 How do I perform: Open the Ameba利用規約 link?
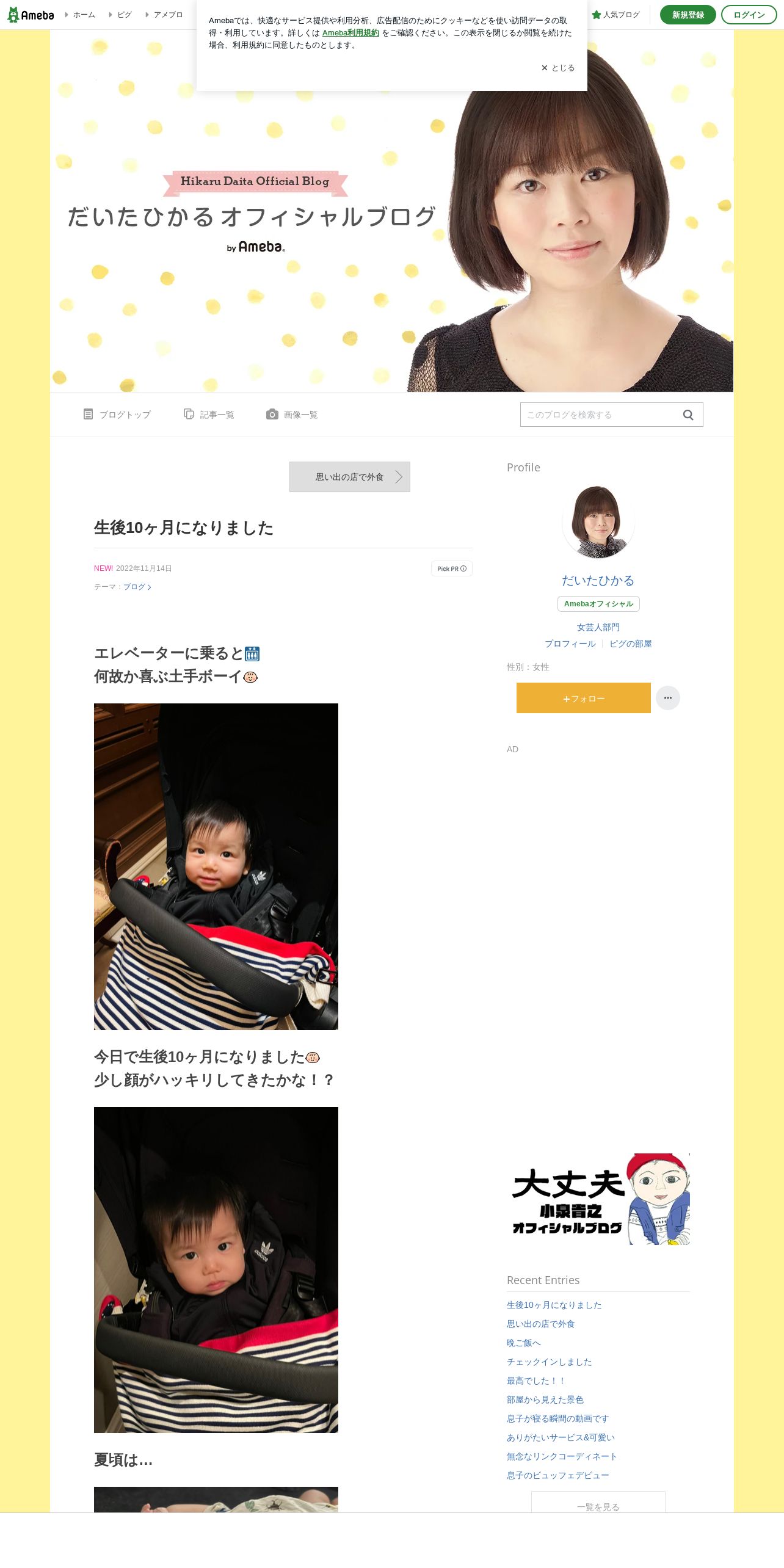350,33
